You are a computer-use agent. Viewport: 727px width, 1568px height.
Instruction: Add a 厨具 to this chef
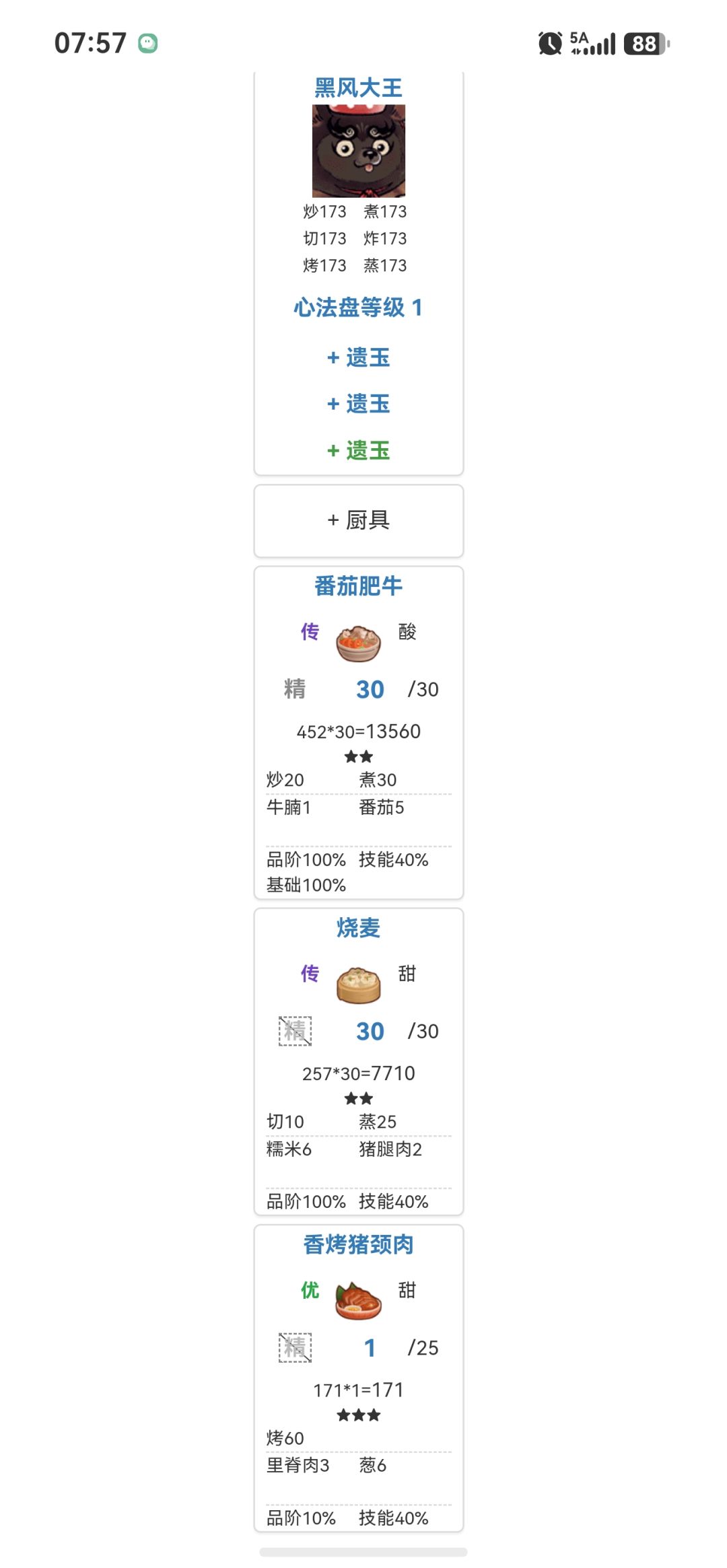(x=359, y=520)
